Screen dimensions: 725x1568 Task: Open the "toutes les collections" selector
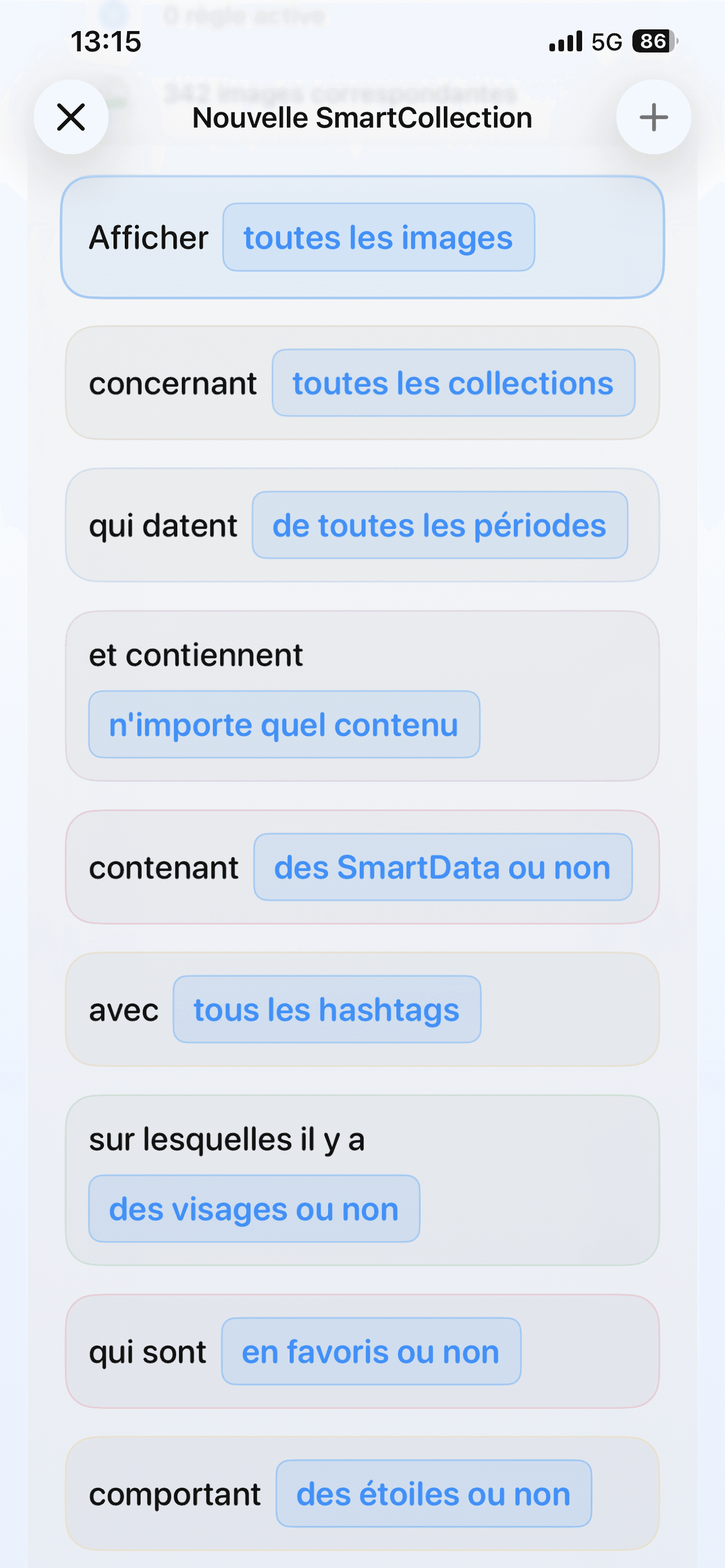[x=452, y=383]
